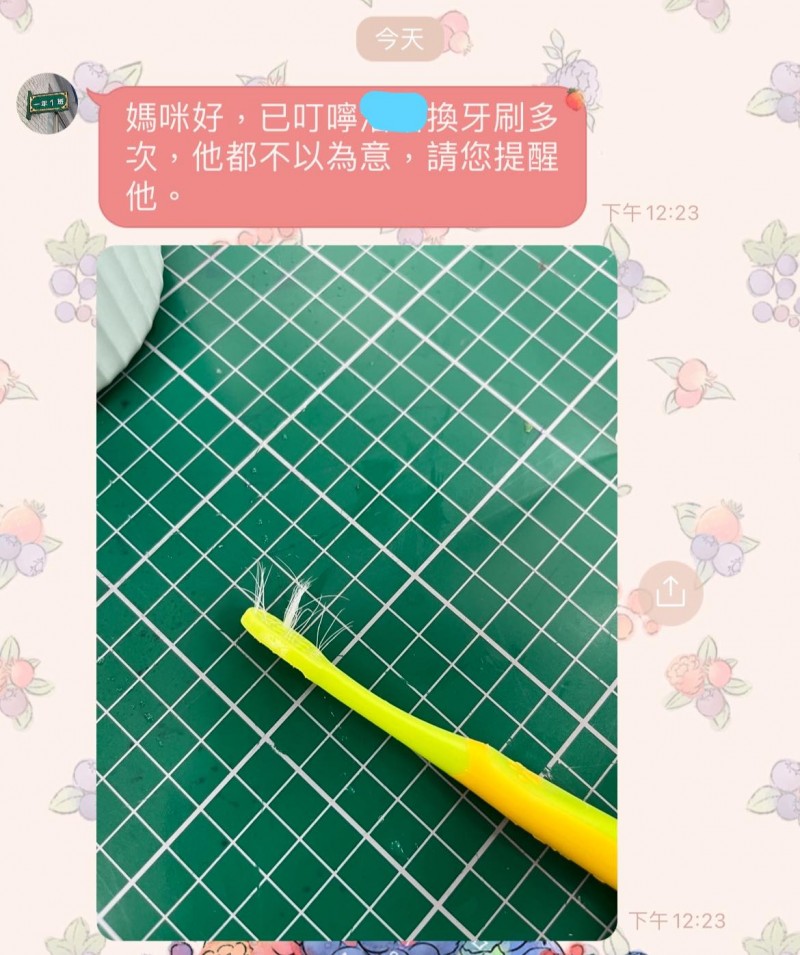This screenshot has width=800, height=955.
Task: Share the toothbrush photo
Action: (670, 593)
